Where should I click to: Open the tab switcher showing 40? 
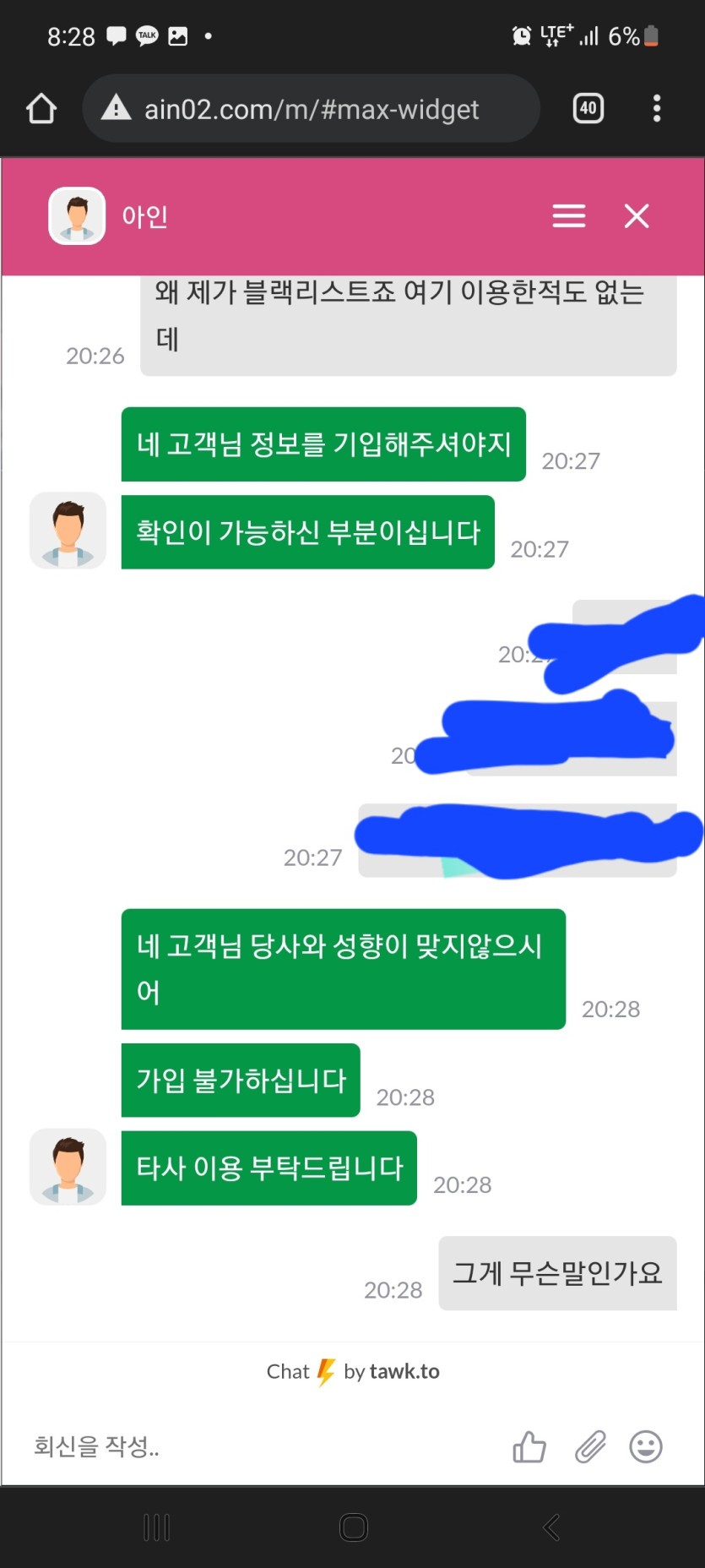point(588,108)
